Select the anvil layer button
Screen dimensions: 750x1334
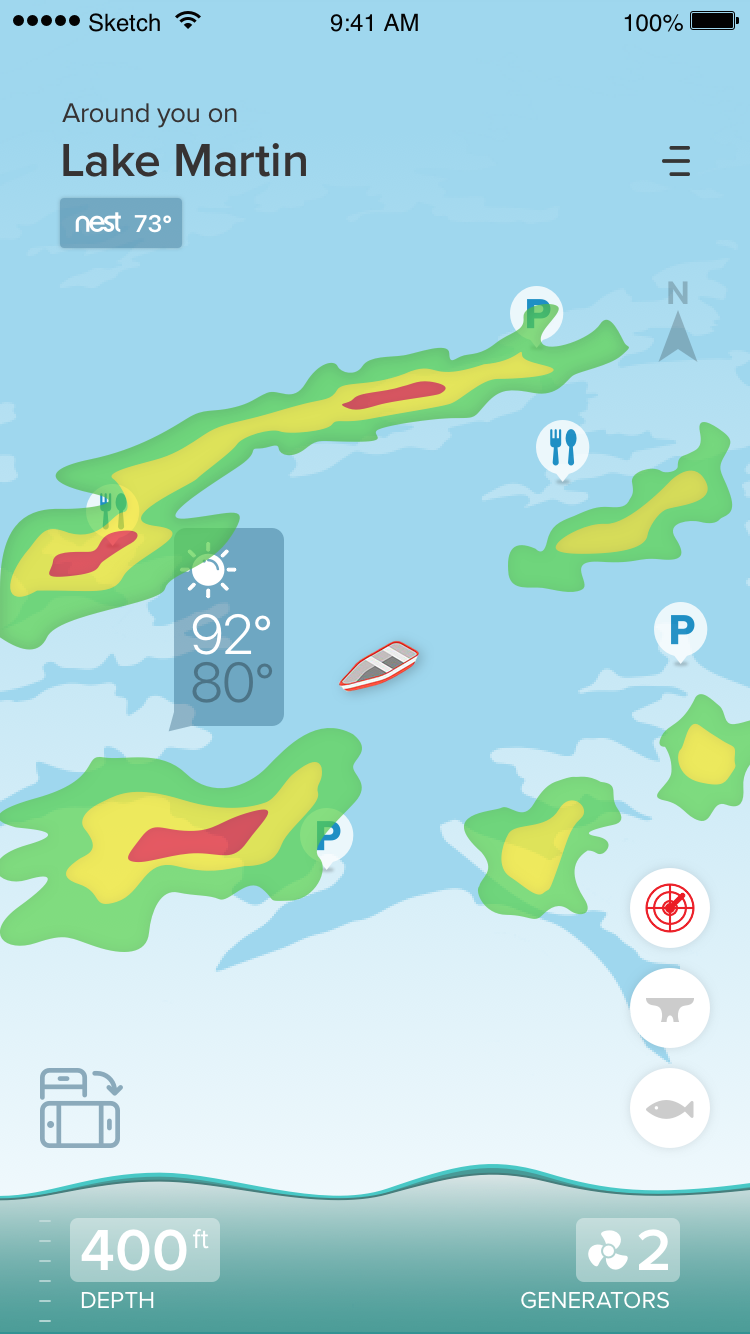[670, 1008]
